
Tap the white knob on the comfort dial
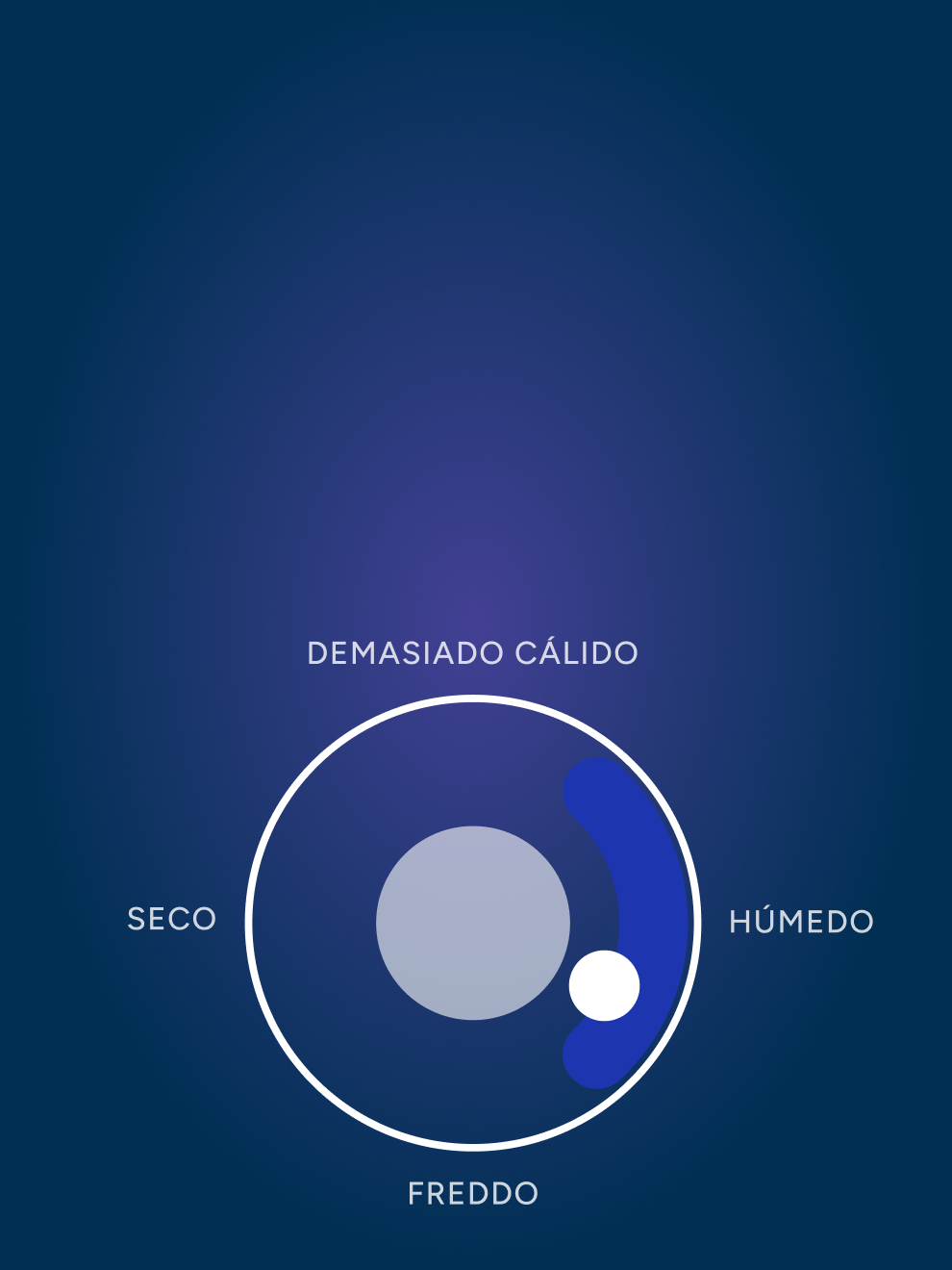pyautogui.click(x=604, y=985)
